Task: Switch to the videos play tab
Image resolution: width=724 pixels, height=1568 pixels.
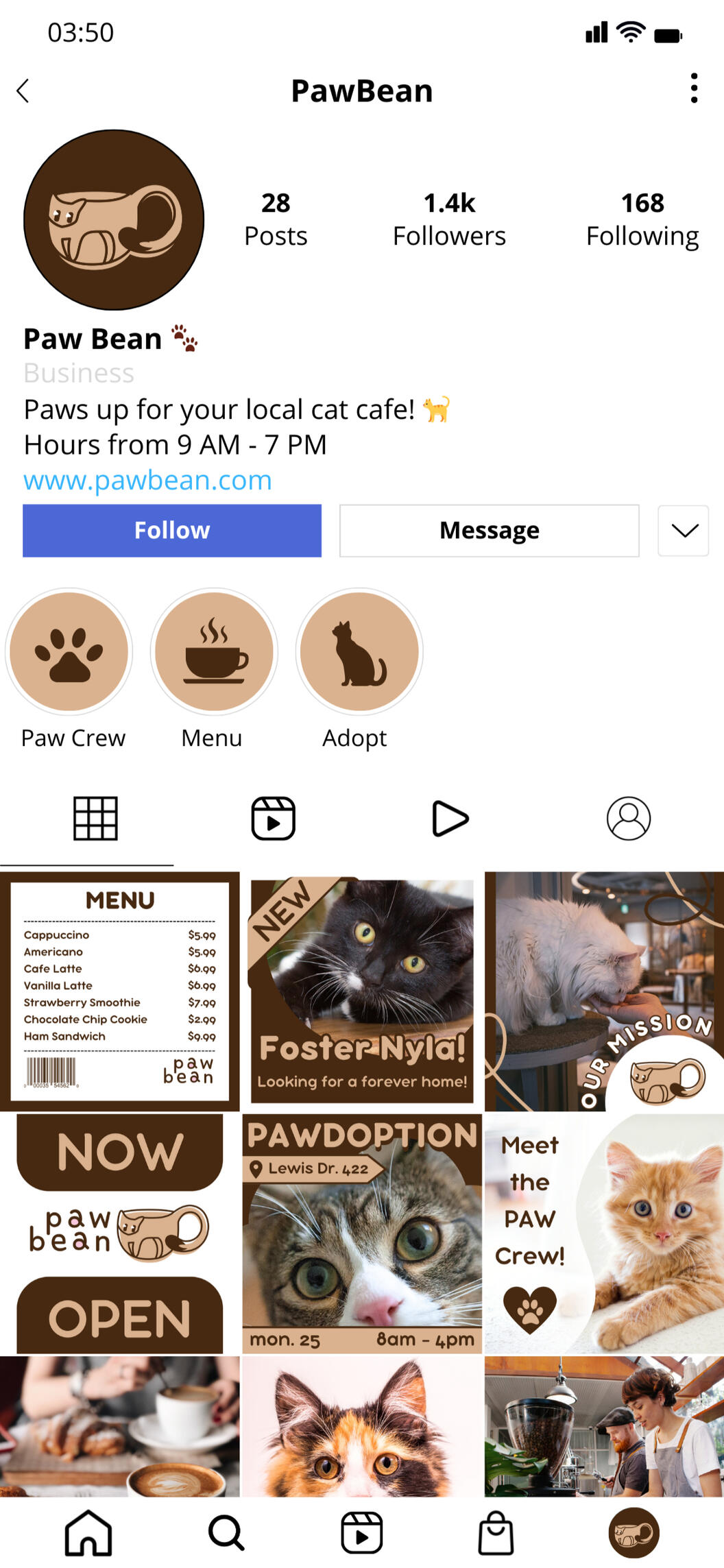Action: pyautogui.click(x=450, y=818)
